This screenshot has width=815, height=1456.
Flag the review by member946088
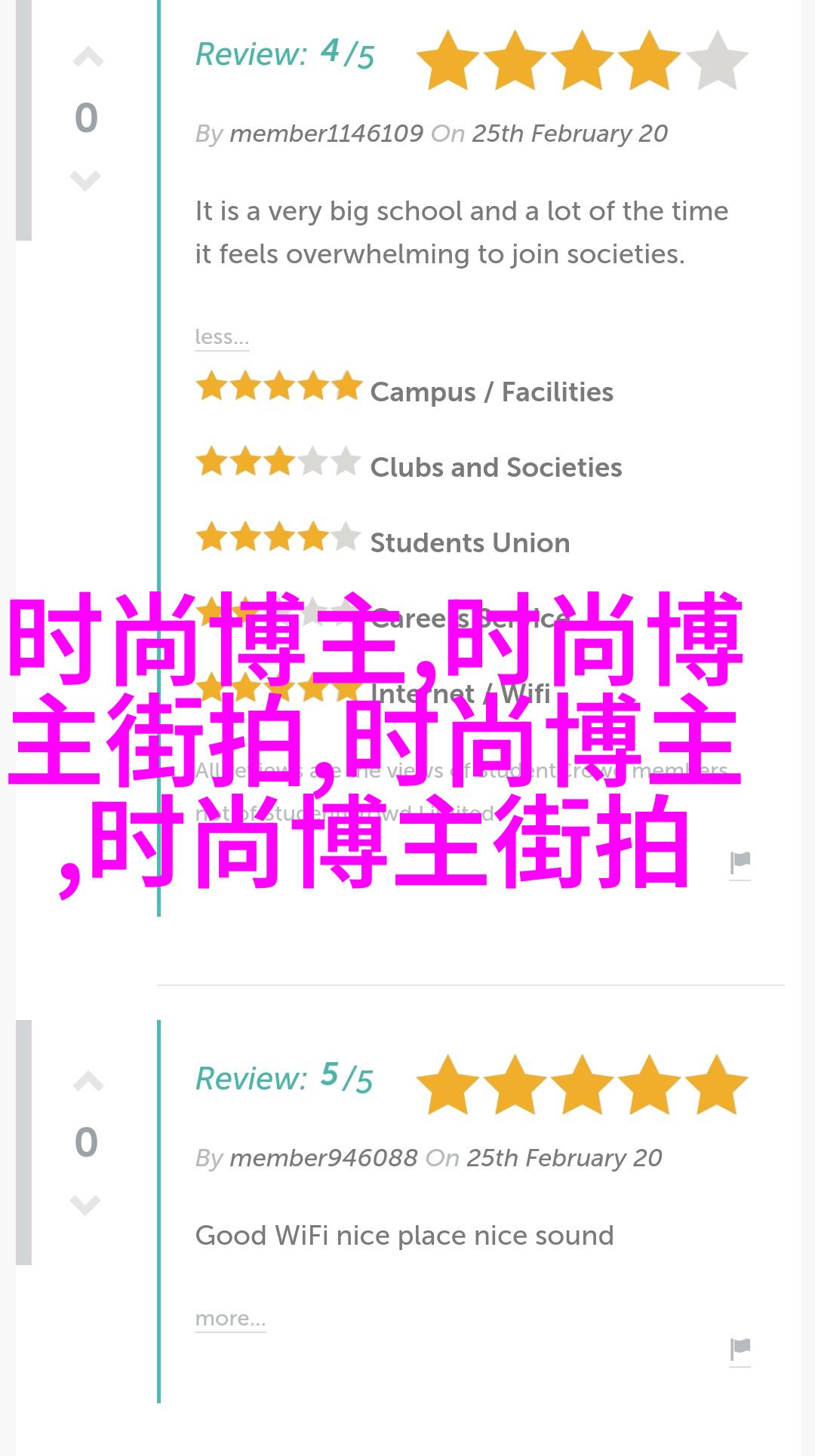tap(740, 1350)
